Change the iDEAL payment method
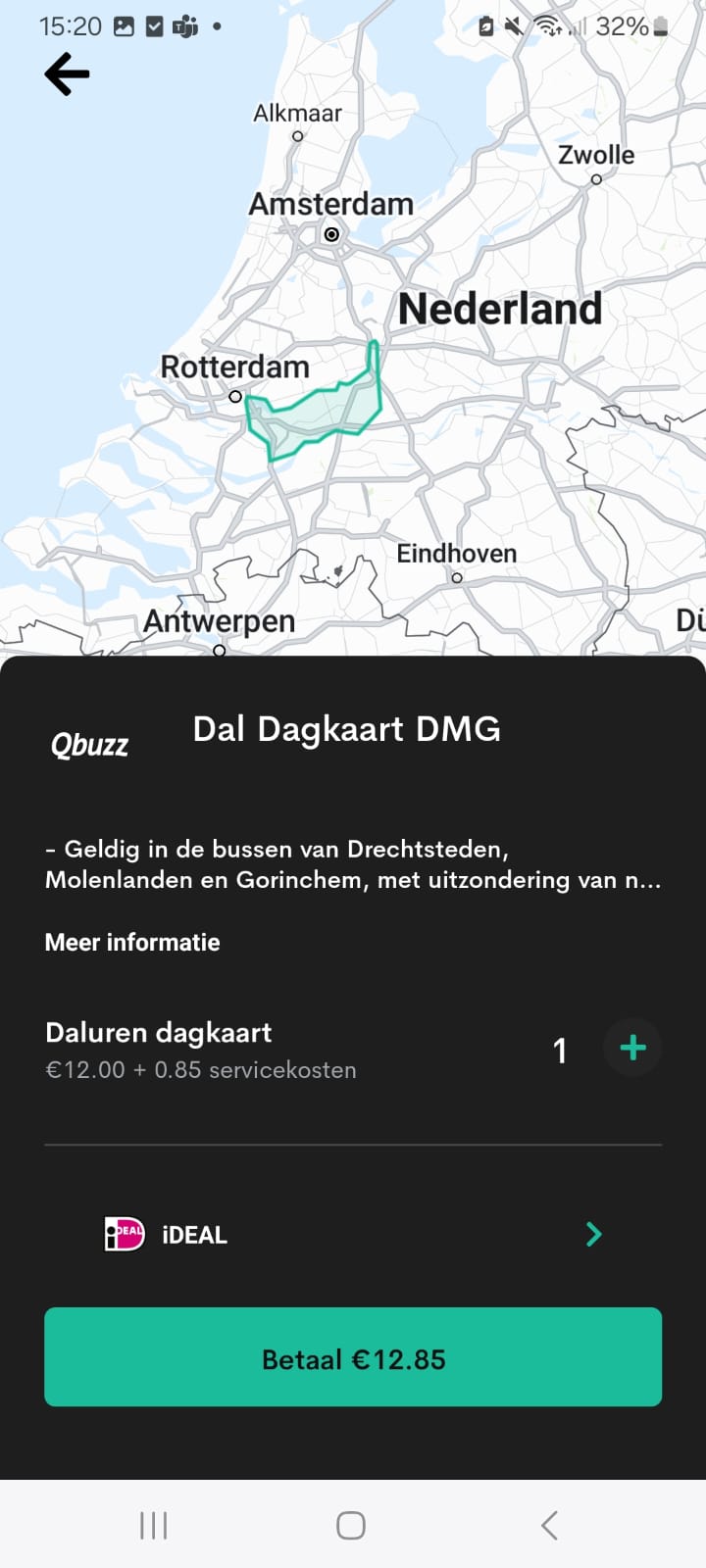The height and width of the screenshot is (1568, 706). [x=353, y=1235]
